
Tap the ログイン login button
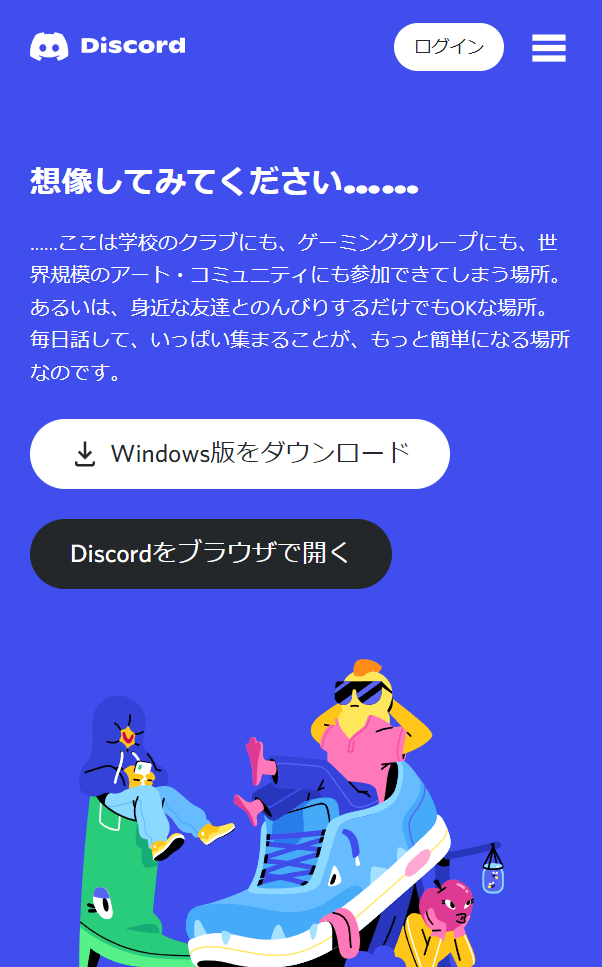tap(448, 47)
